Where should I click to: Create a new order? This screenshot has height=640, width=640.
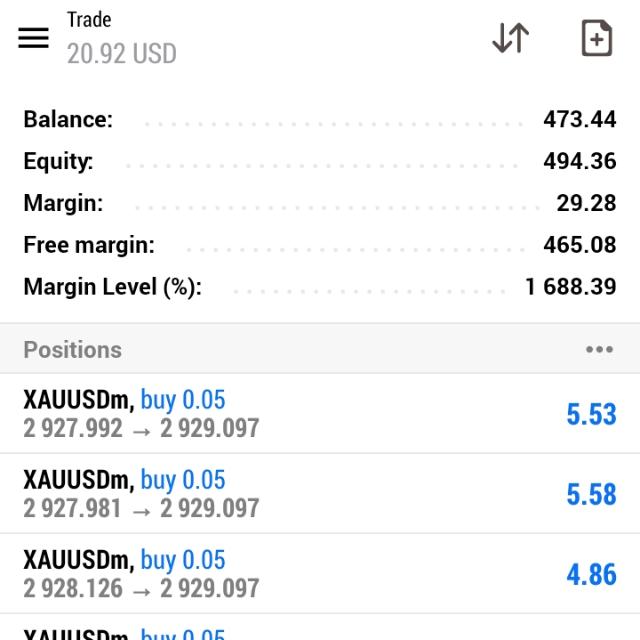596,38
